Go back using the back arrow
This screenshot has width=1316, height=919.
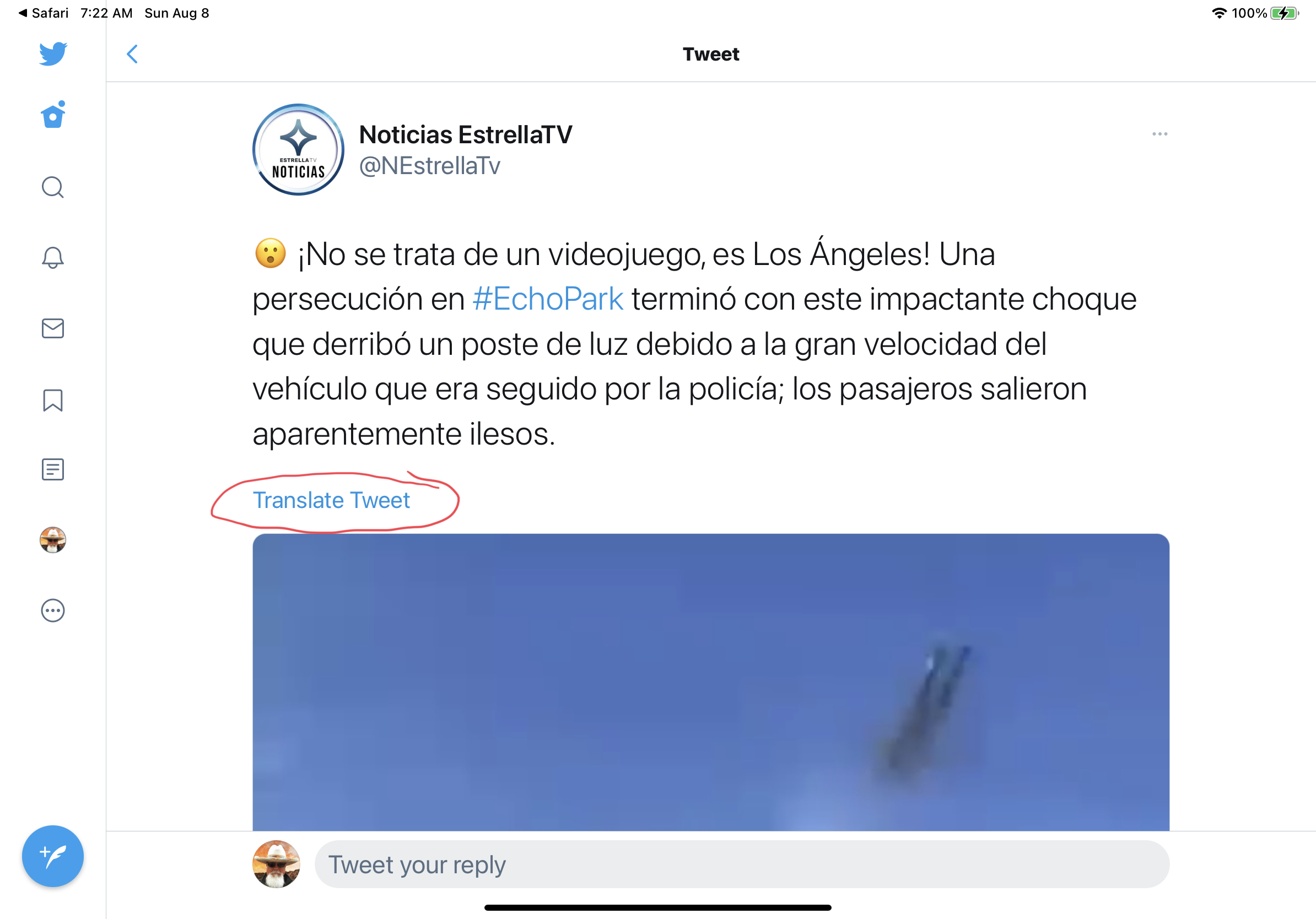(132, 55)
